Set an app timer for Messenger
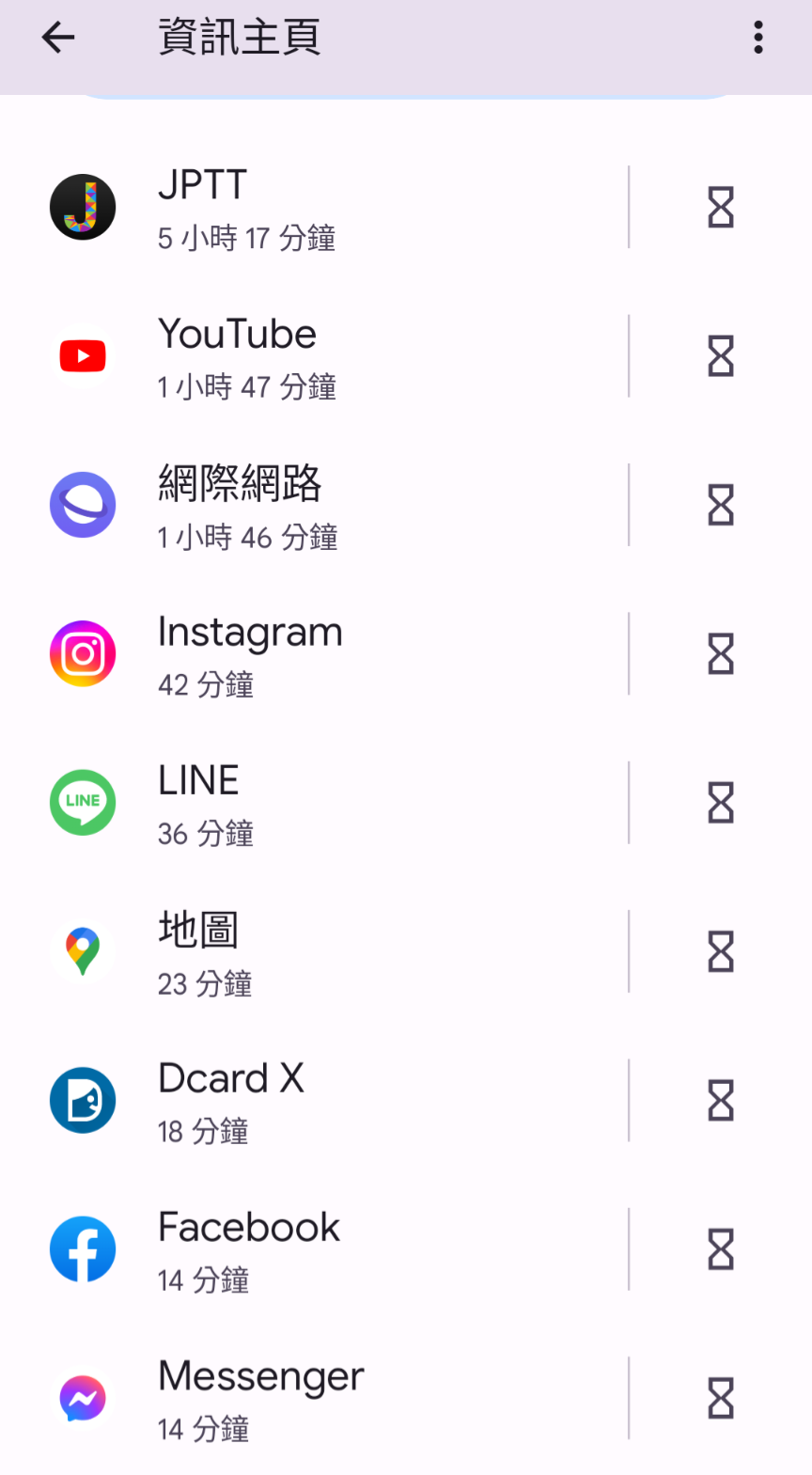The image size is (812, 1475). pos(721,1399)
